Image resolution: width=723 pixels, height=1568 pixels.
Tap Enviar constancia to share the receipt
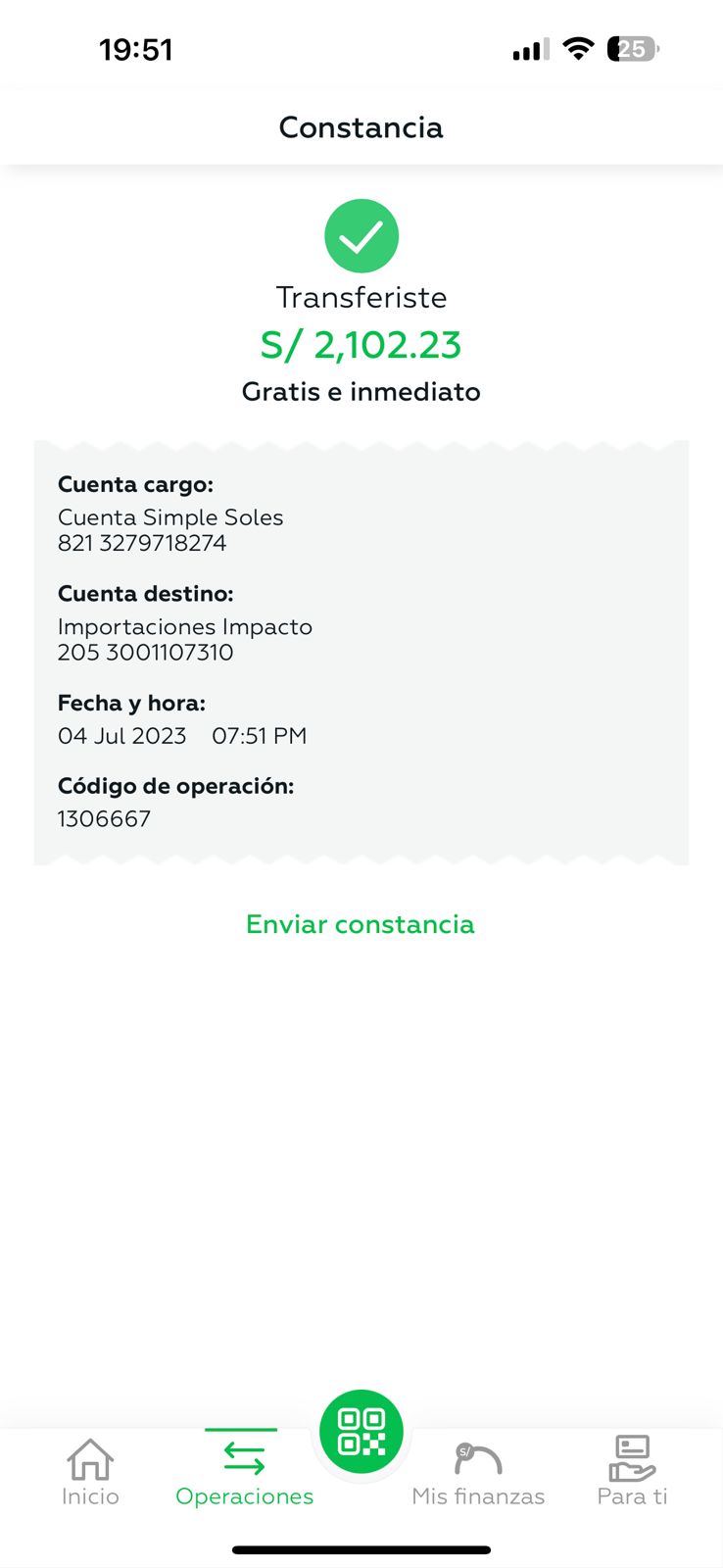tap(360, 924)
